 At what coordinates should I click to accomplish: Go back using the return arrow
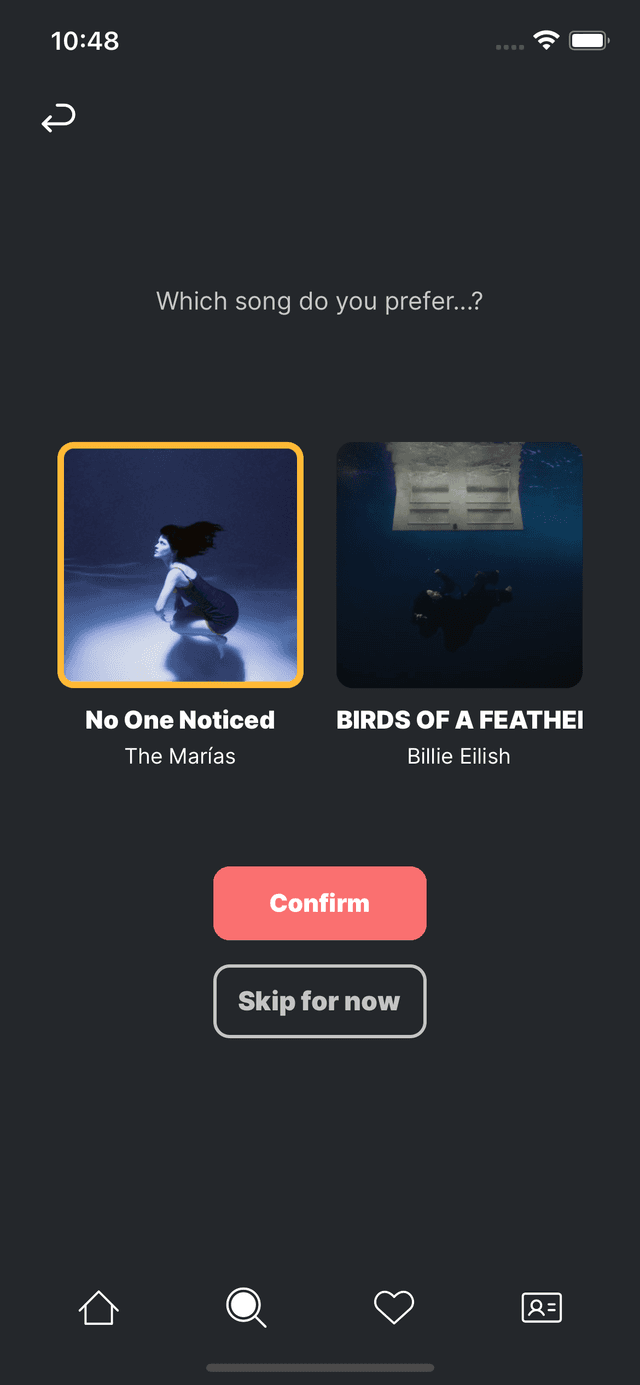[58, 118]
